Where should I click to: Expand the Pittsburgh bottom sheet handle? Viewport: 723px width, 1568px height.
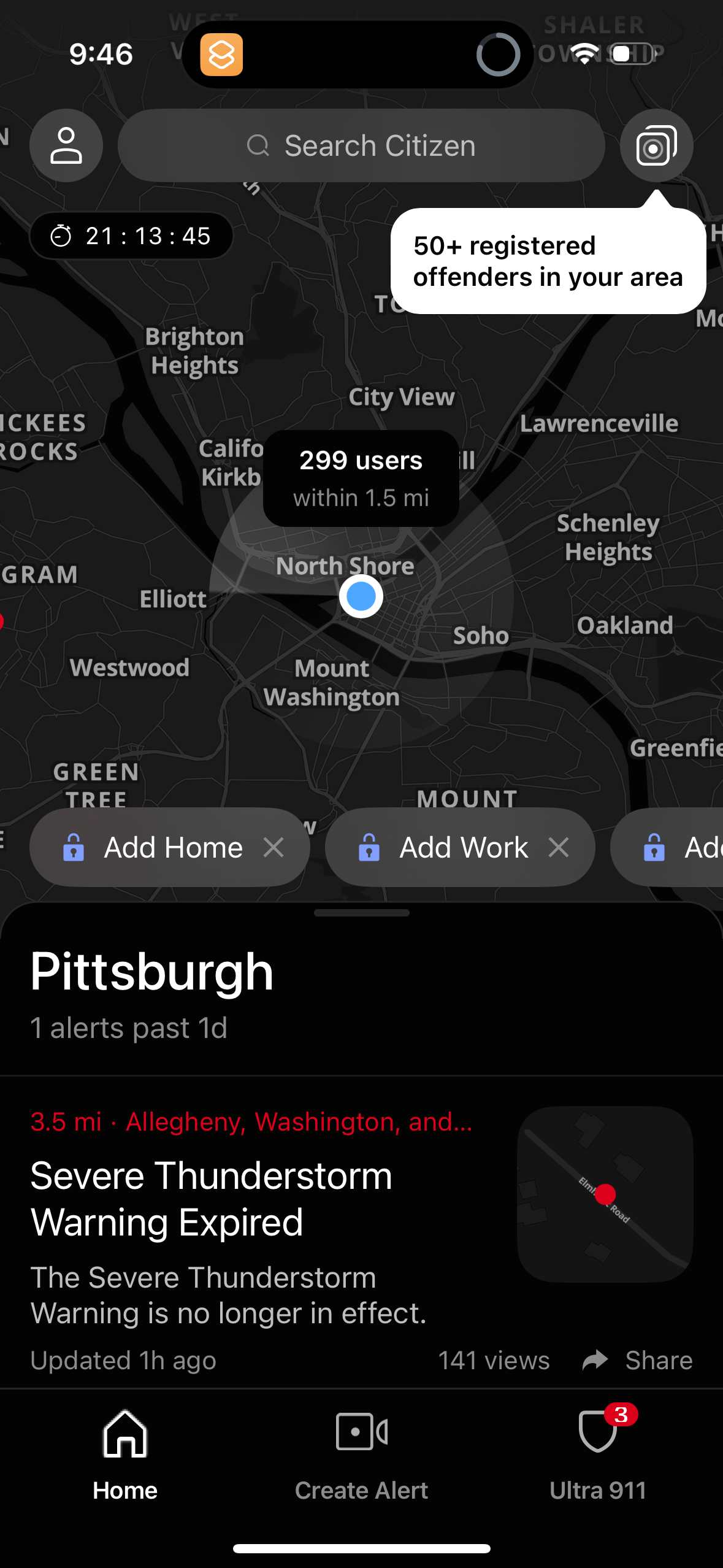pos(361,912)
